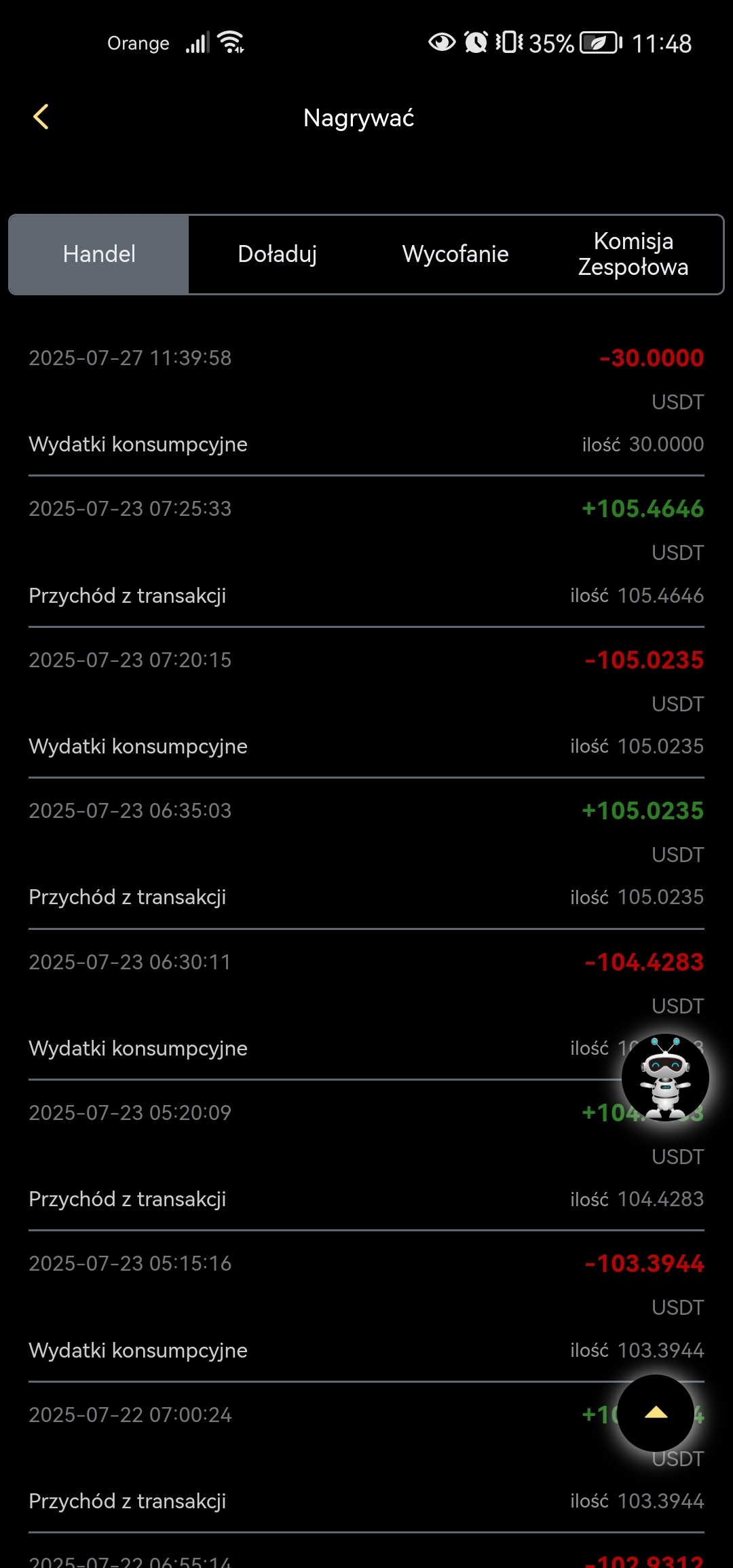Switch to the Doładuj tab
Image resolution: width=733 pixels, height=1568 pixels.
point(278,255)
